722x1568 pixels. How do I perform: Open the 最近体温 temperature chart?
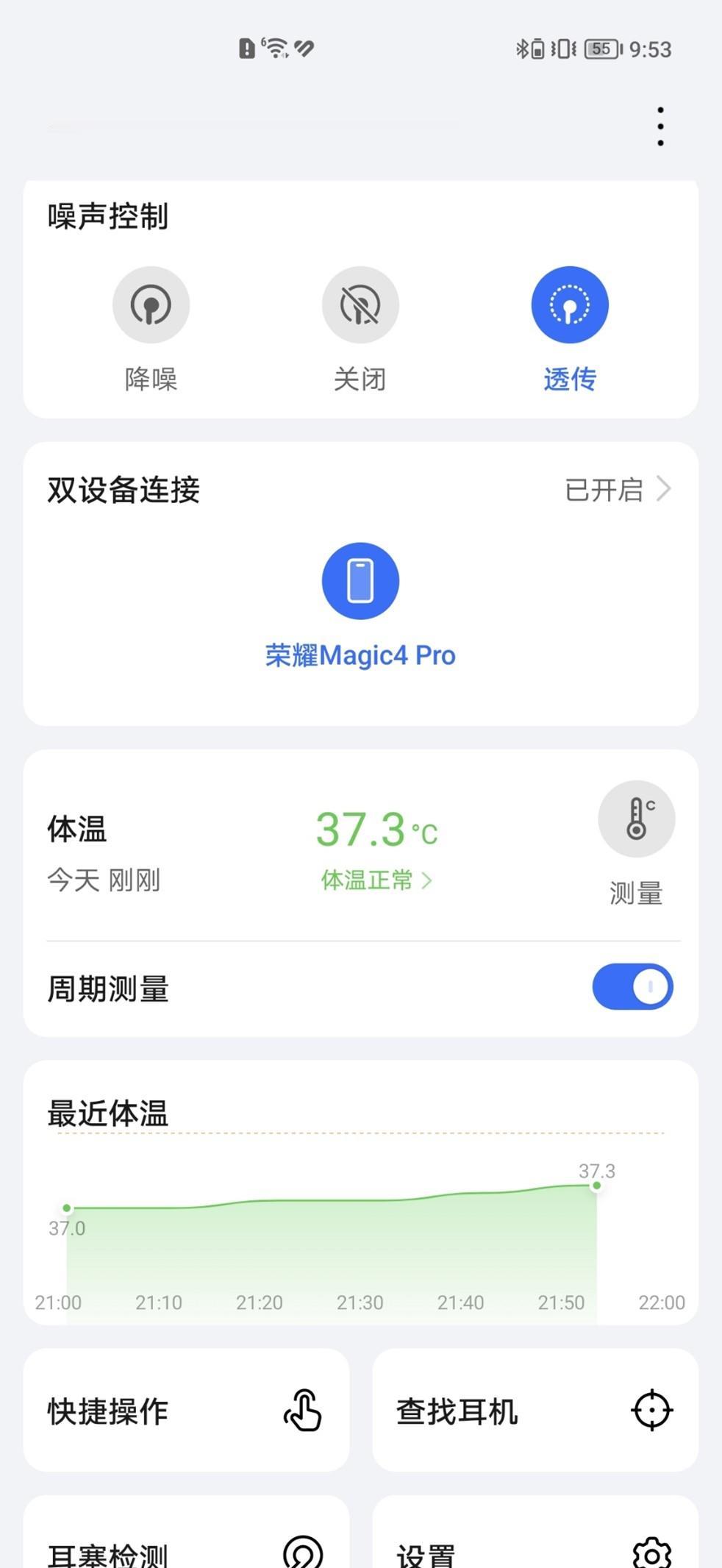click(361, 1192)
